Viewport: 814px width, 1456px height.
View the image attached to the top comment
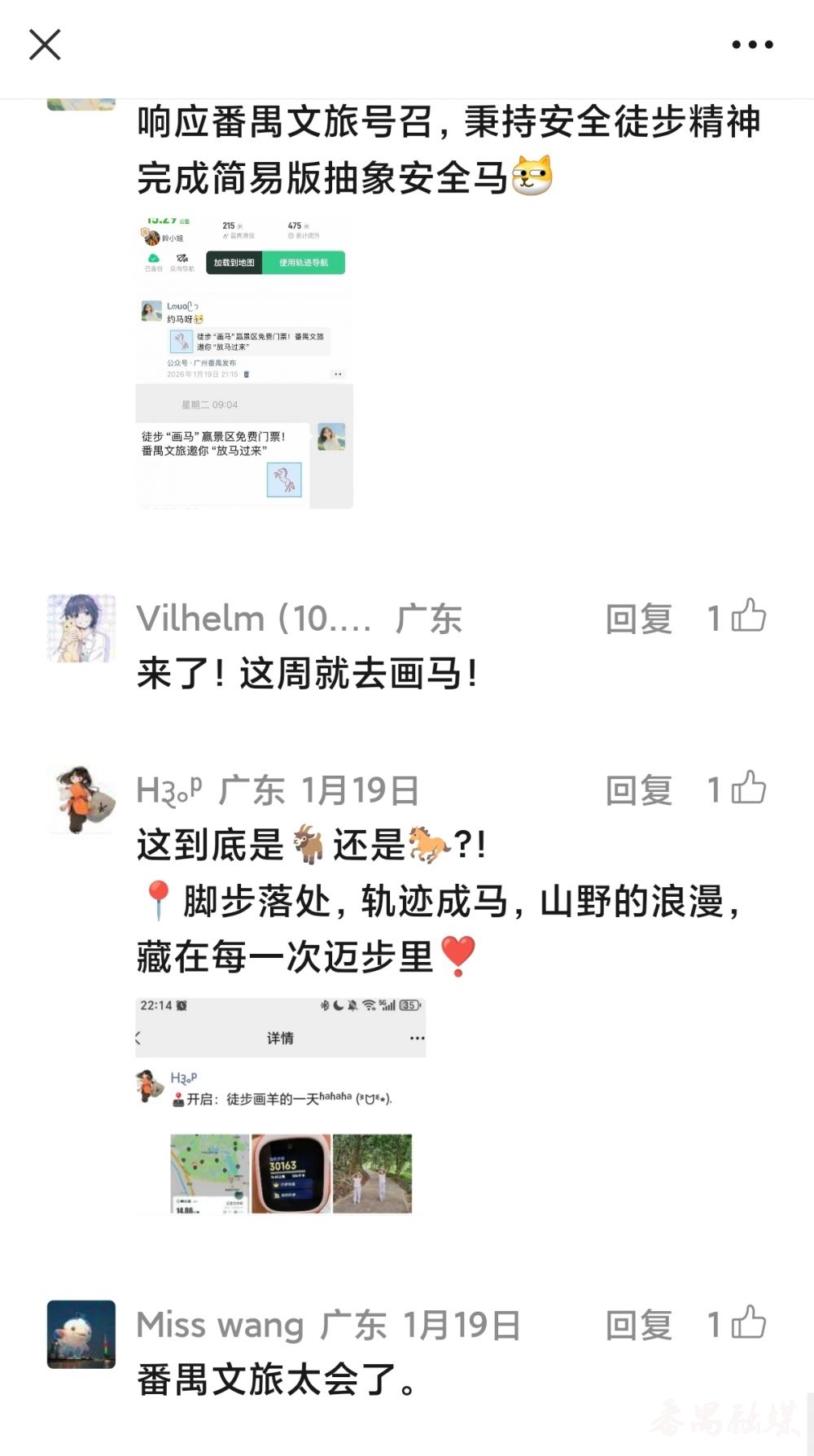(x=244, y=362)
